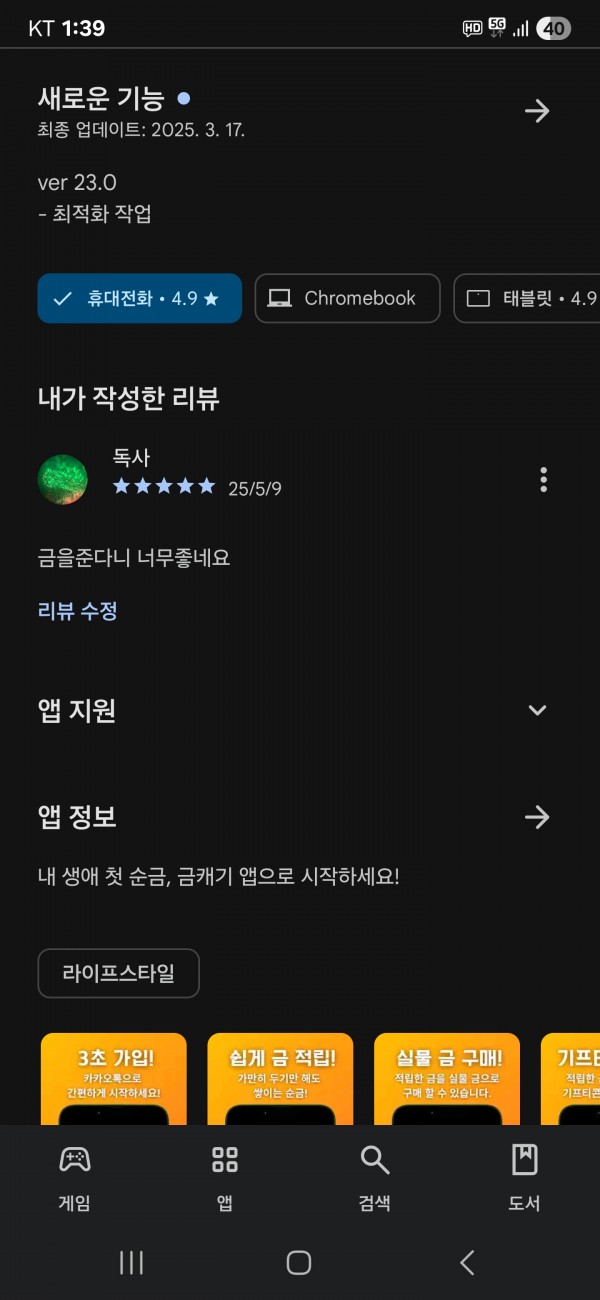Image resolution: width=600 pixels, height=1300 pixels.
Task: Open the 3초 가입 screenshot
Action: [114, 1079]
